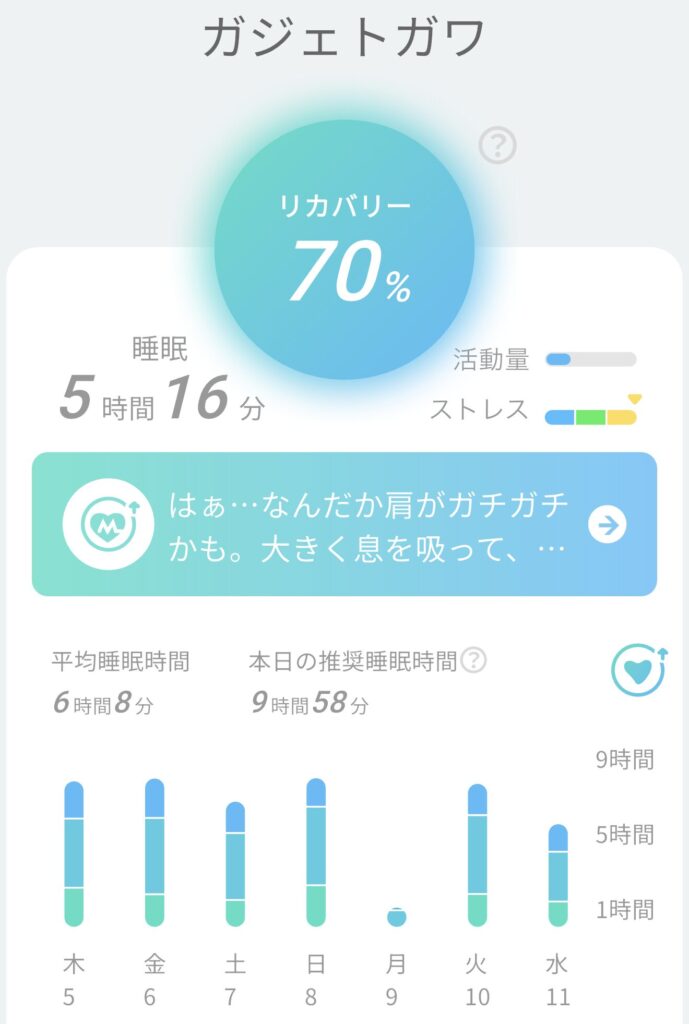Select the sleep bar for 火 10
This screenshot has width=689, height=1024.
point(477,855)
